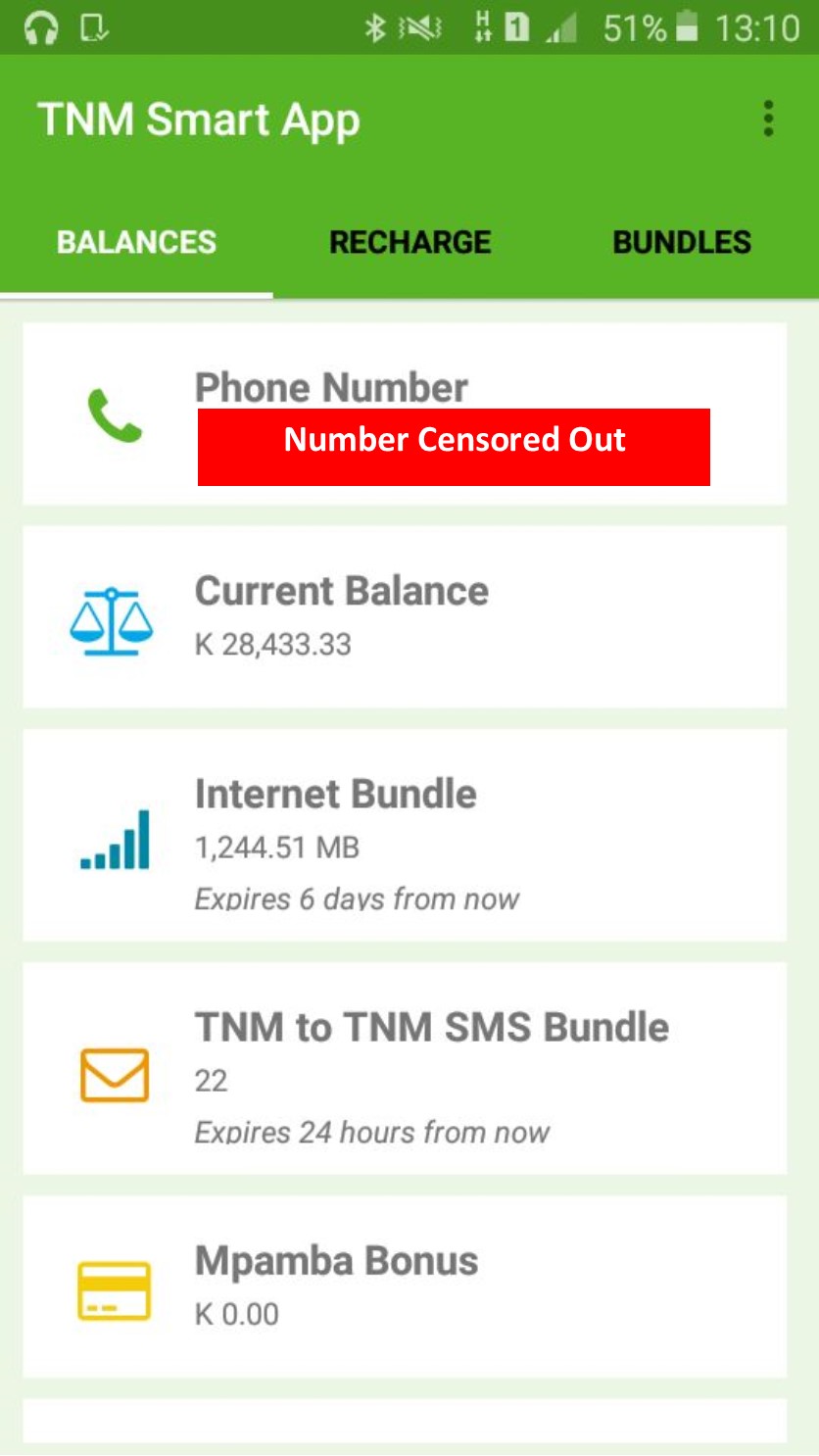Switch to the Recharge tab
Screen dimensions: 819x1456
[x=409, y=242]
